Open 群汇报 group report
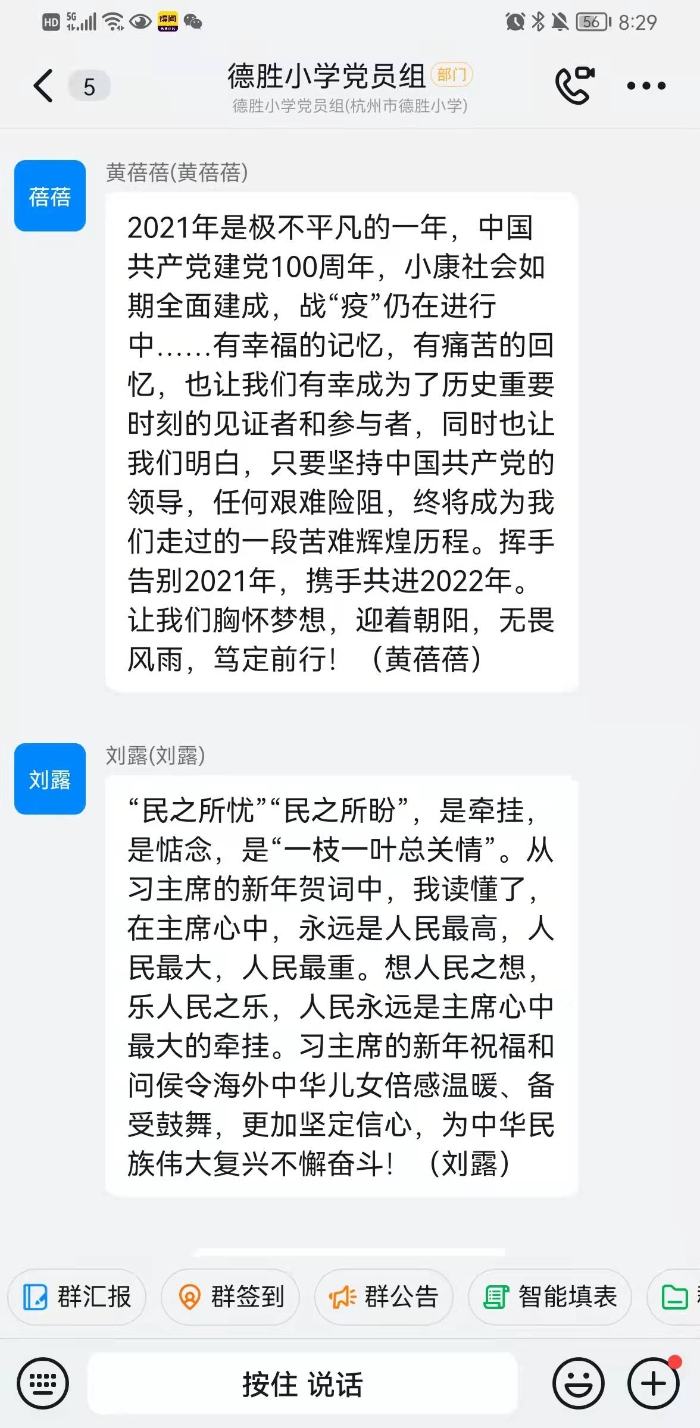700x1428 pixels. tap(78, 1297)
